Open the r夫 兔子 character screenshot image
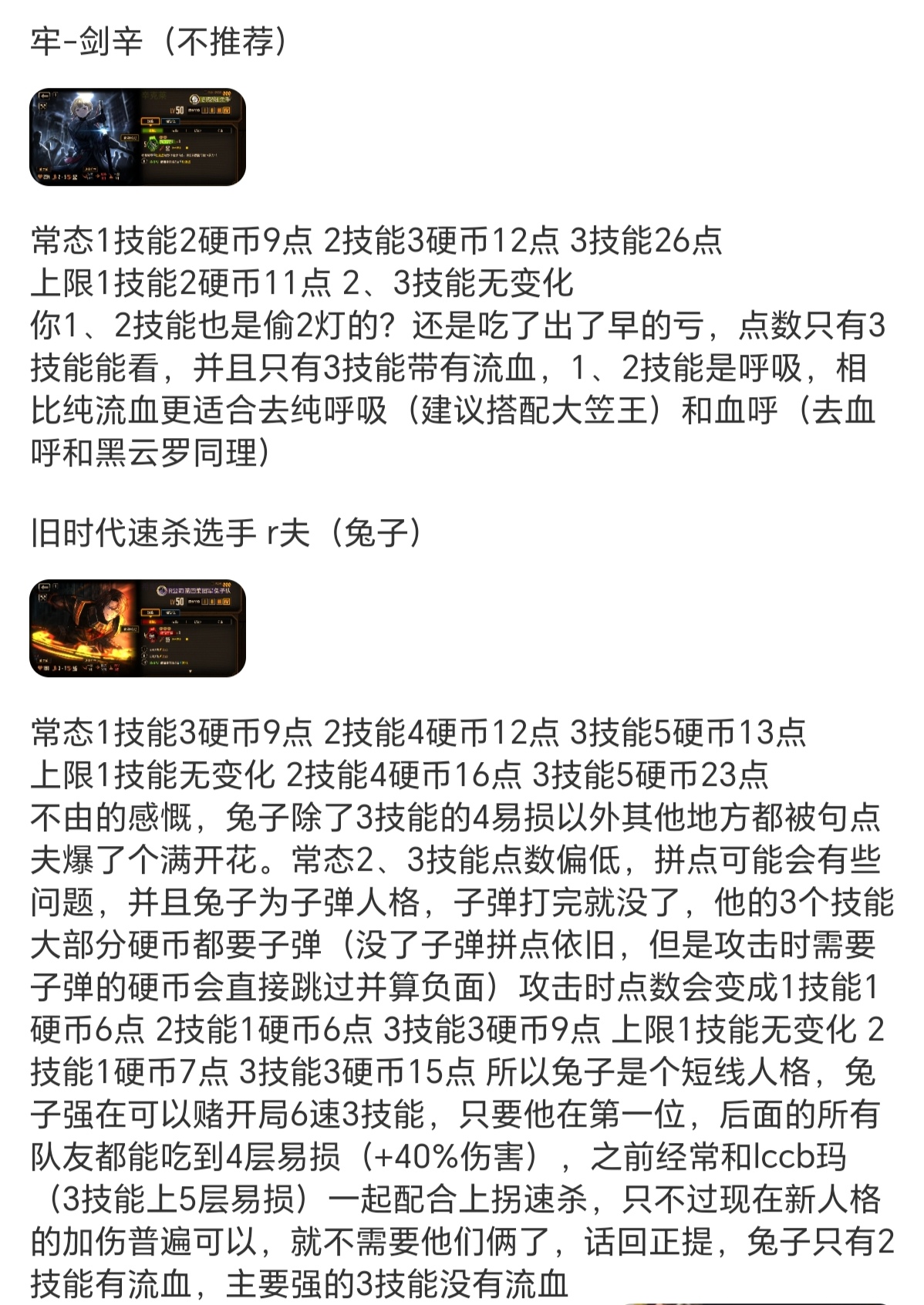The image size is (924, 1305). pyautogui.click(x=137, y=628)
